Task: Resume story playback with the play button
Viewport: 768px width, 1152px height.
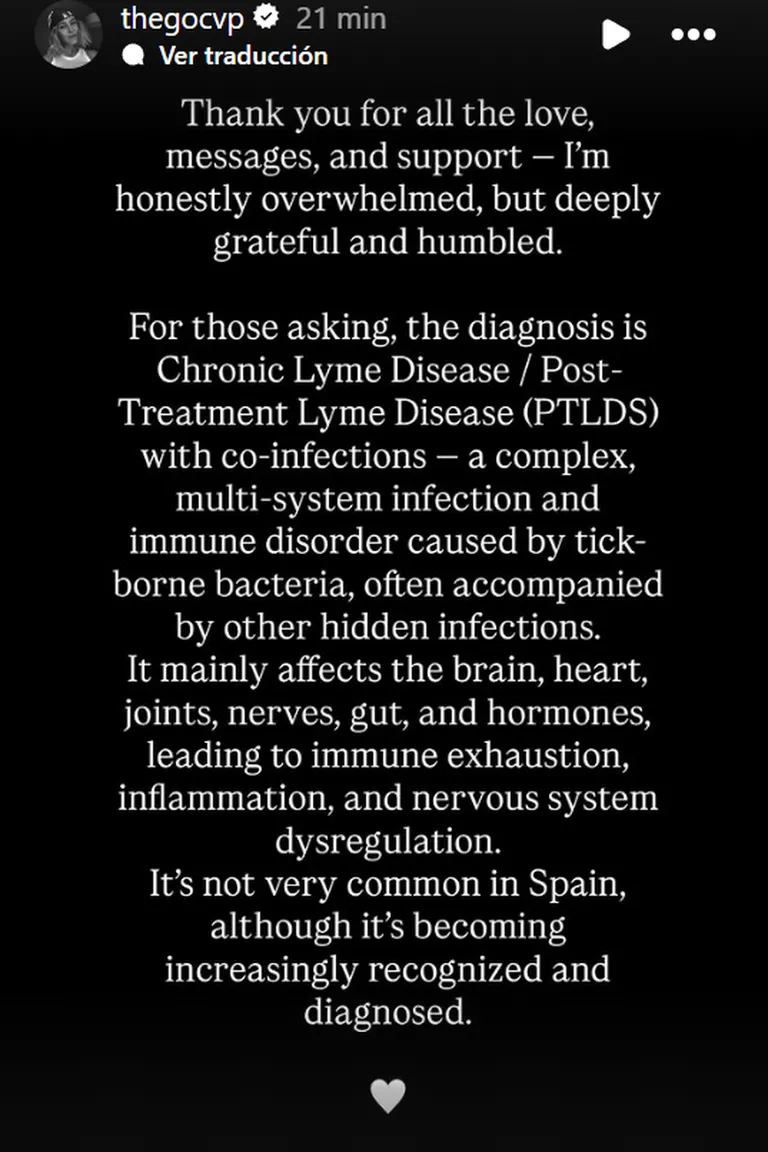Action: (615, 35)
